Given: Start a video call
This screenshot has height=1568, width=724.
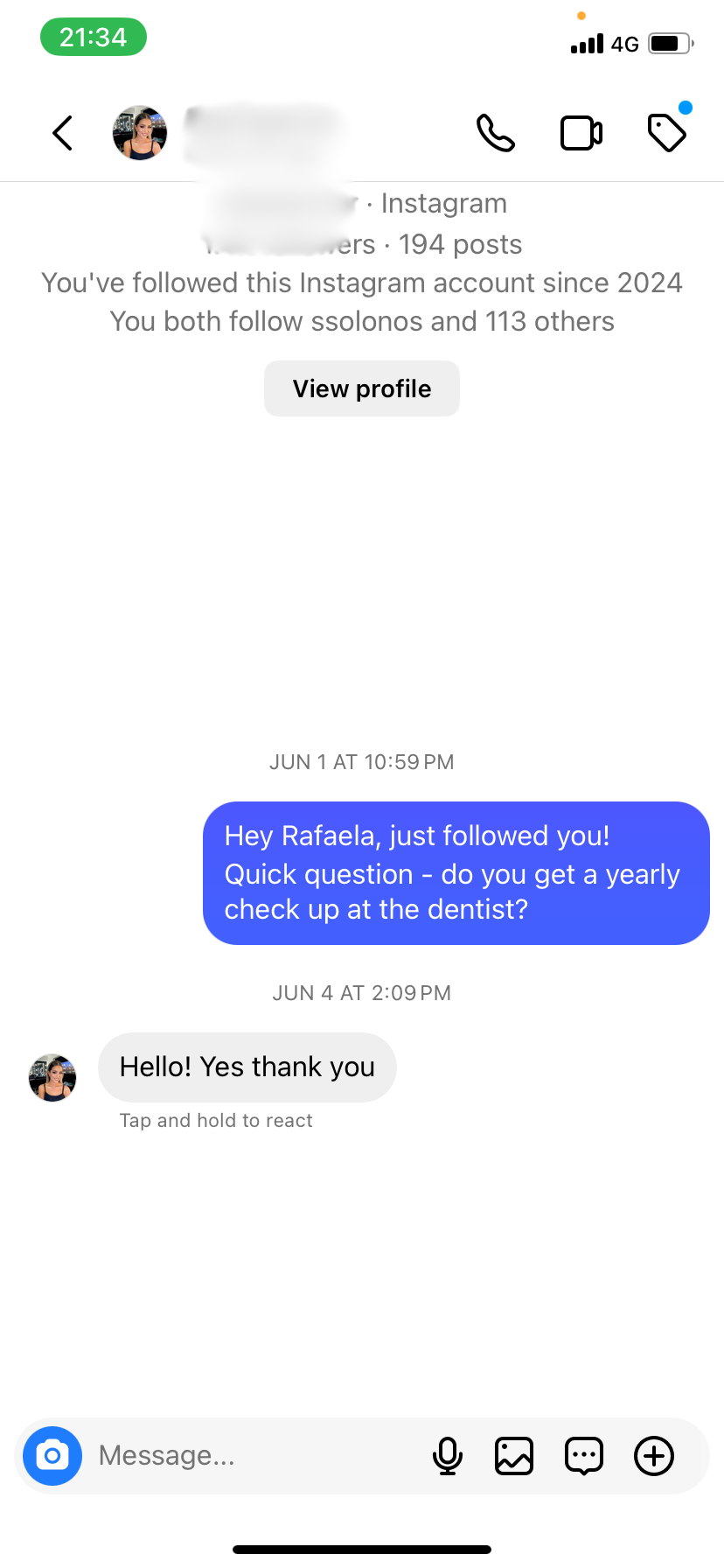Looking at the screenshot, I should point(581,133).
